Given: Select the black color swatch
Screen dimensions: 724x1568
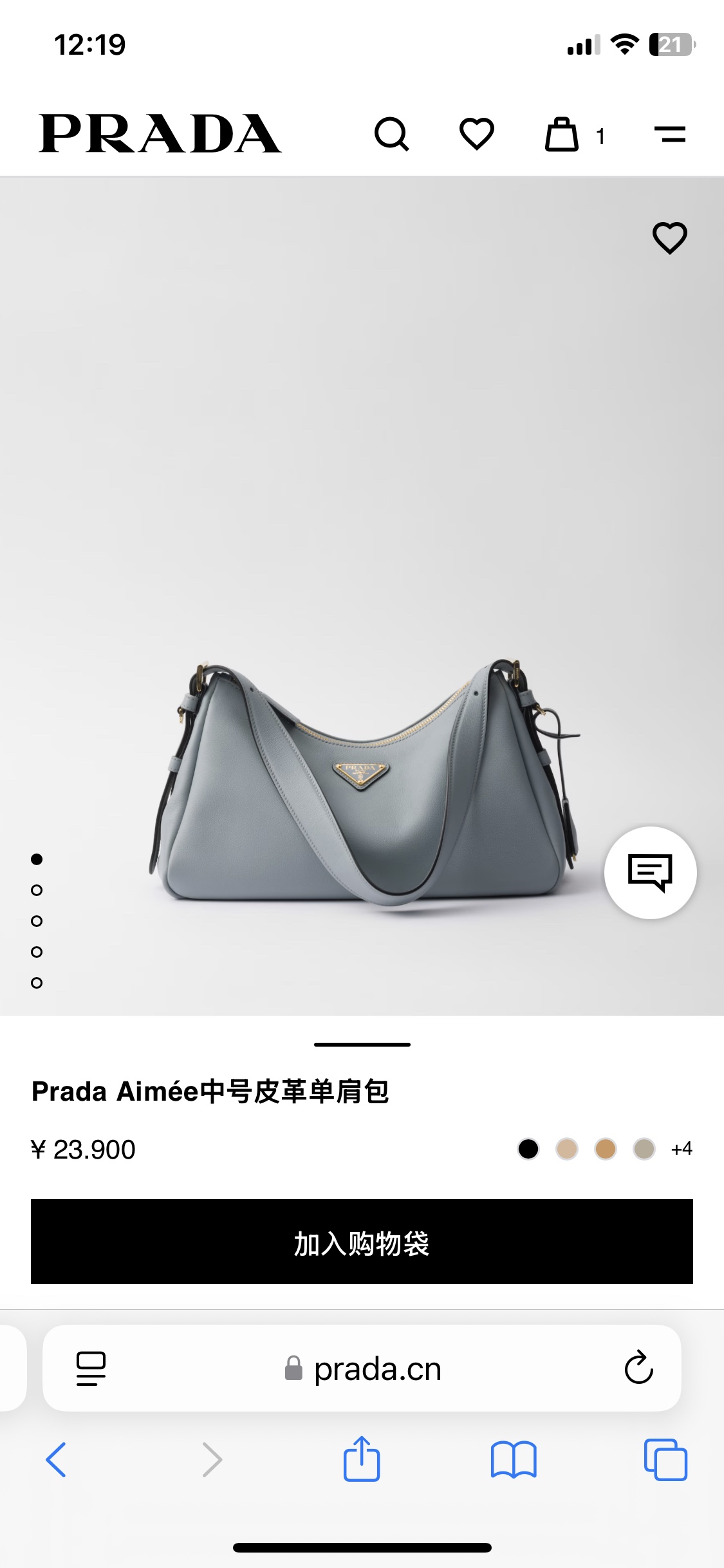Looking at the screenshot, I should pyautogui.click(x=528, y=1149).
